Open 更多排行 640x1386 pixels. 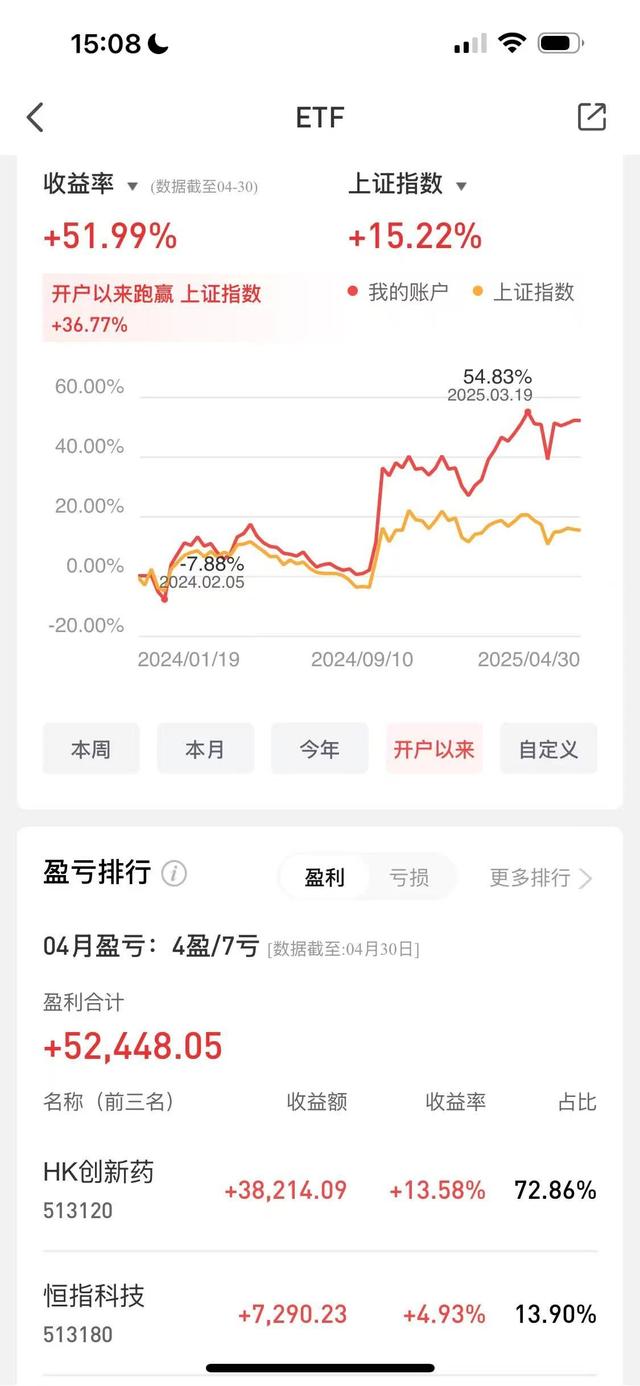click(541, 877)
